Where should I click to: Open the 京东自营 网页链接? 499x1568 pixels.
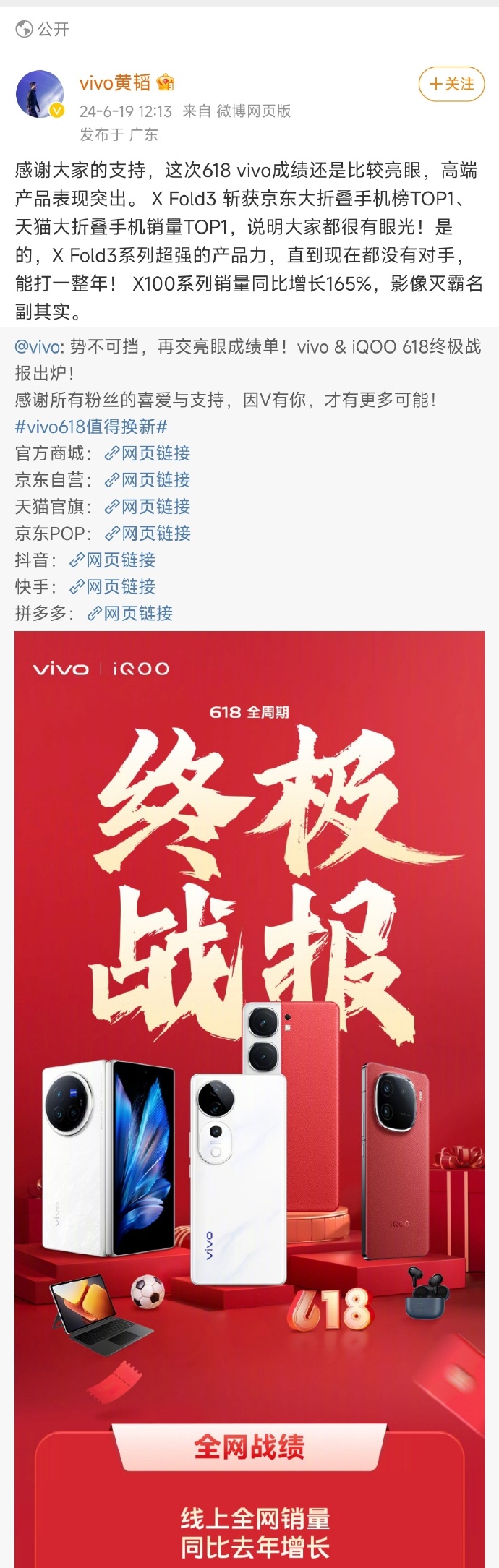[x=148, y=480]
